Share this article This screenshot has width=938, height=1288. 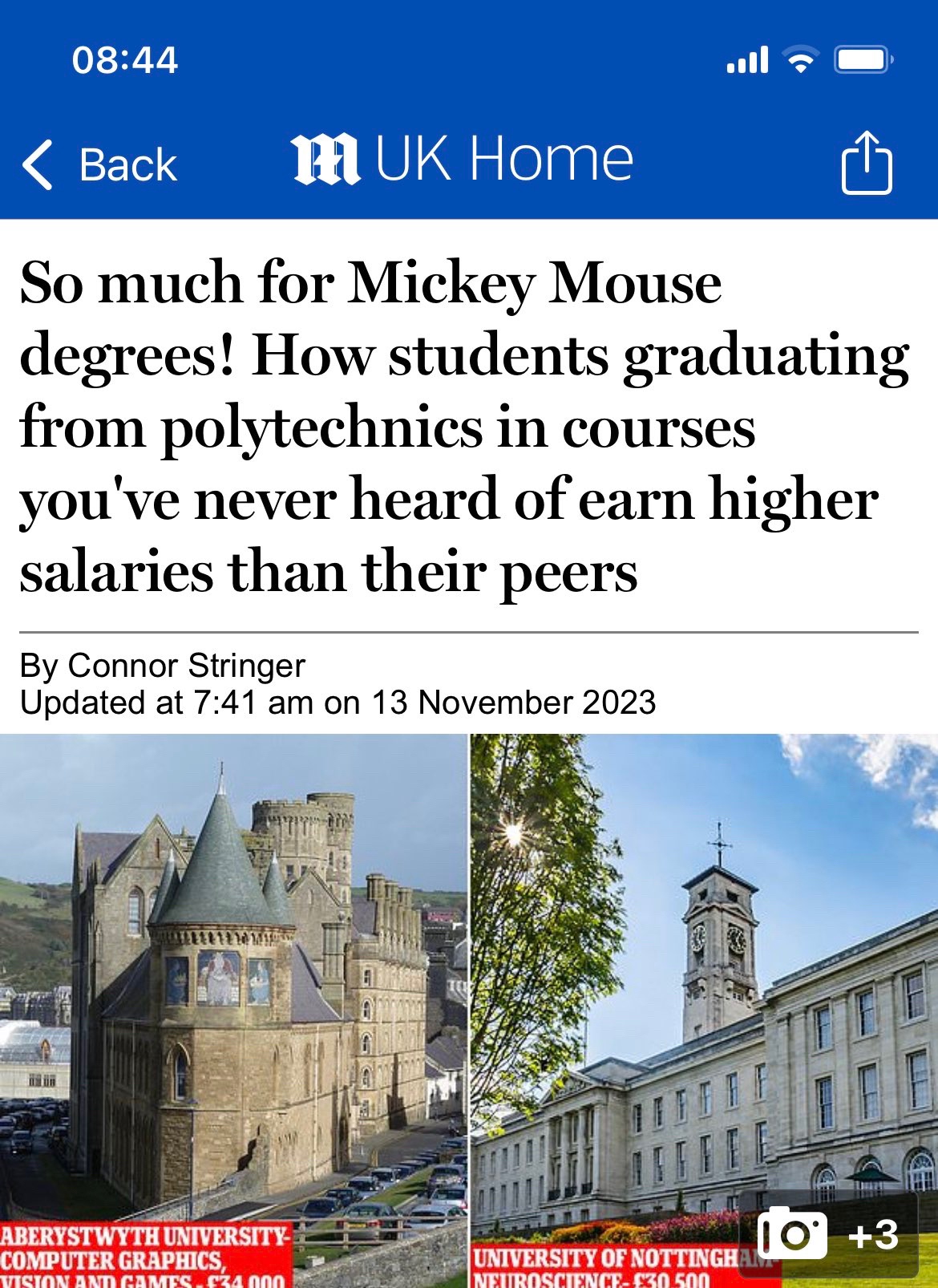coord(866,162)
